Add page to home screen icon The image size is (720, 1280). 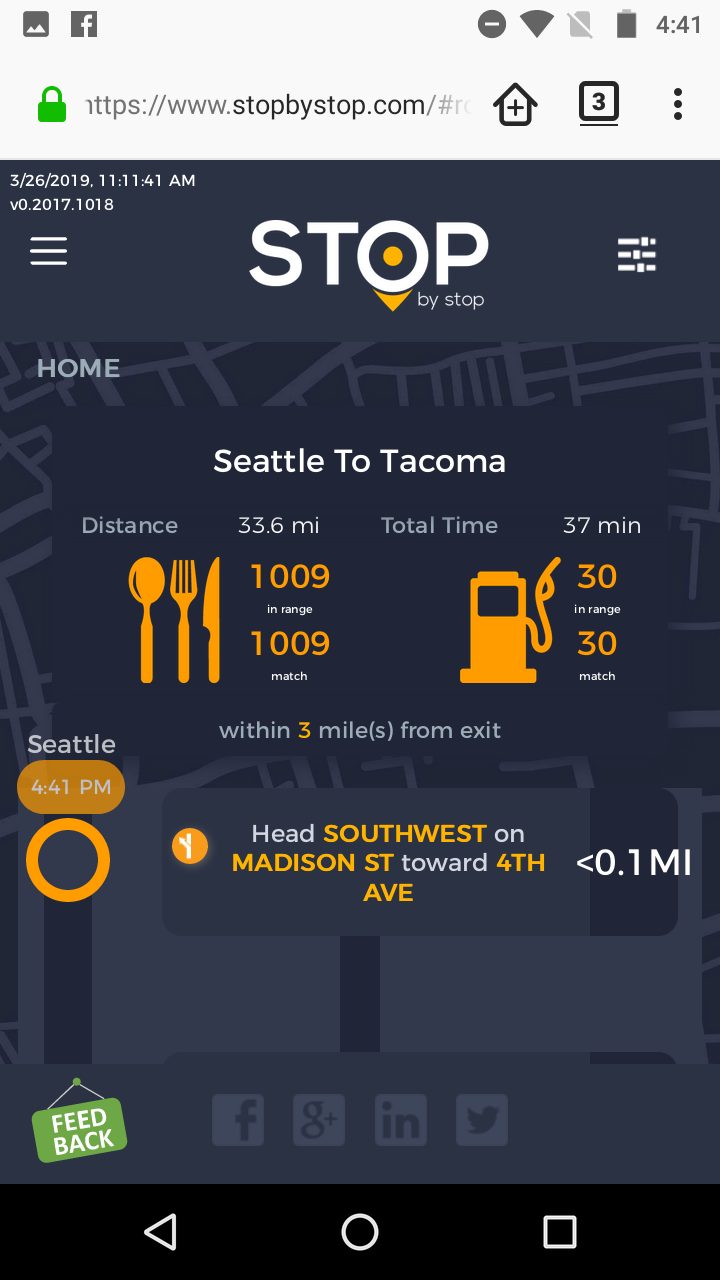point(516,104)
